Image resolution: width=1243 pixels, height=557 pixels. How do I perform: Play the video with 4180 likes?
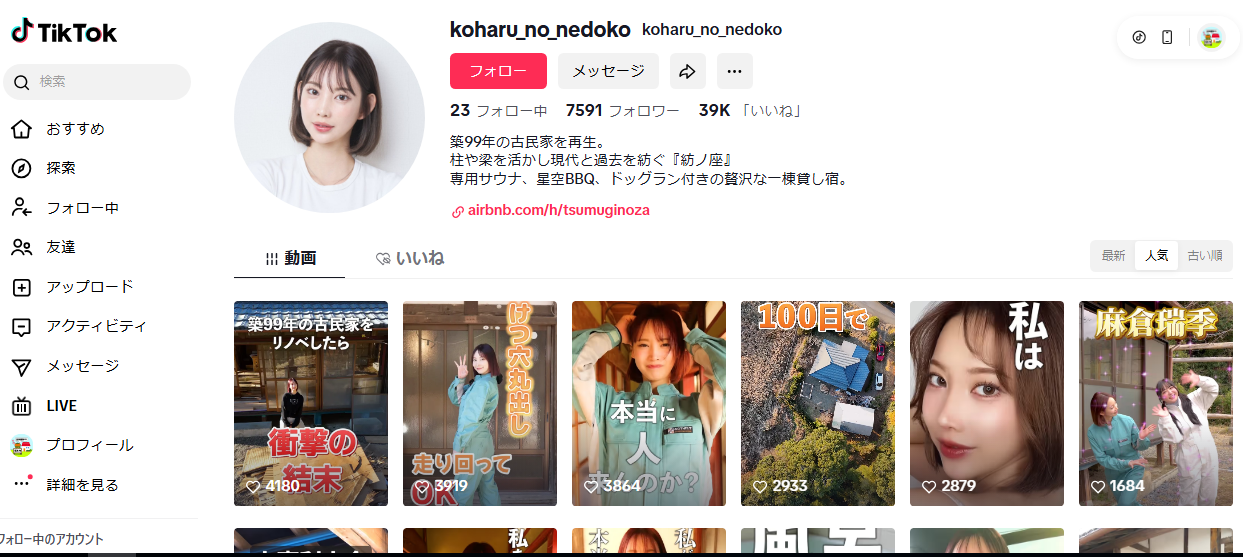[311, 403]
